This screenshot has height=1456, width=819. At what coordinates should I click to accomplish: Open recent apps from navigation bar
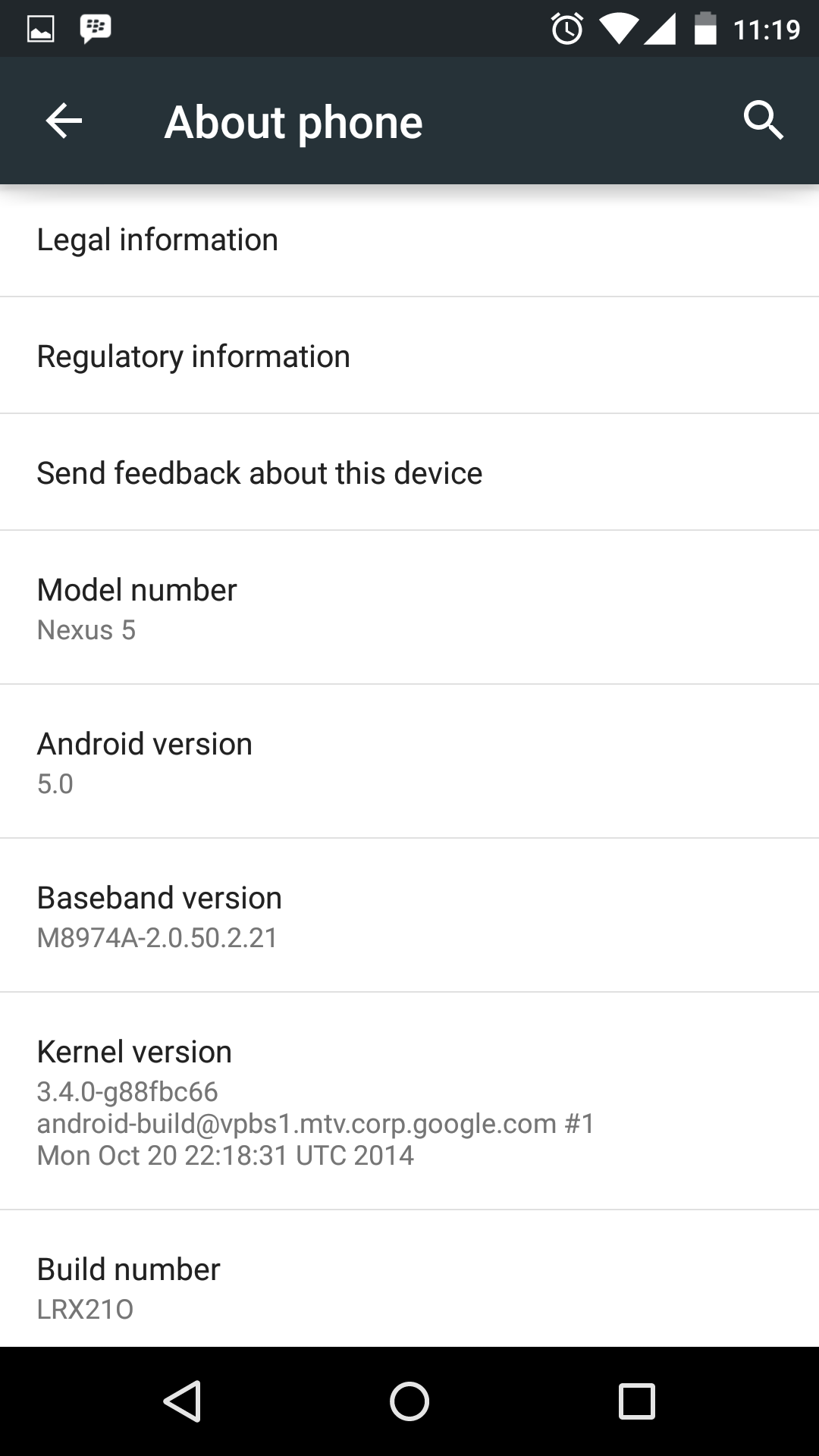(x=637, y=1401)
